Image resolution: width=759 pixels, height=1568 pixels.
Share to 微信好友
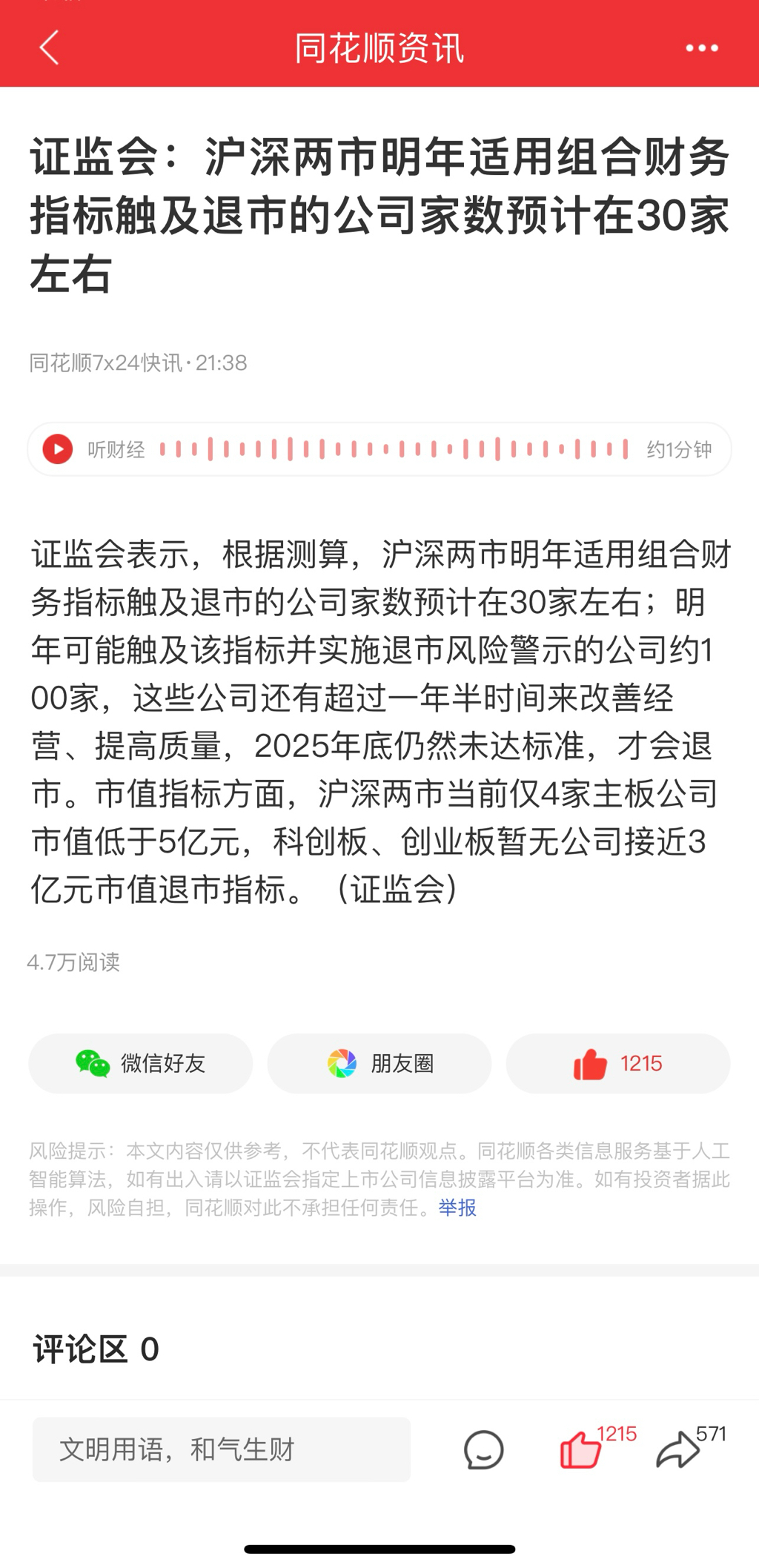coord(141,1063)
